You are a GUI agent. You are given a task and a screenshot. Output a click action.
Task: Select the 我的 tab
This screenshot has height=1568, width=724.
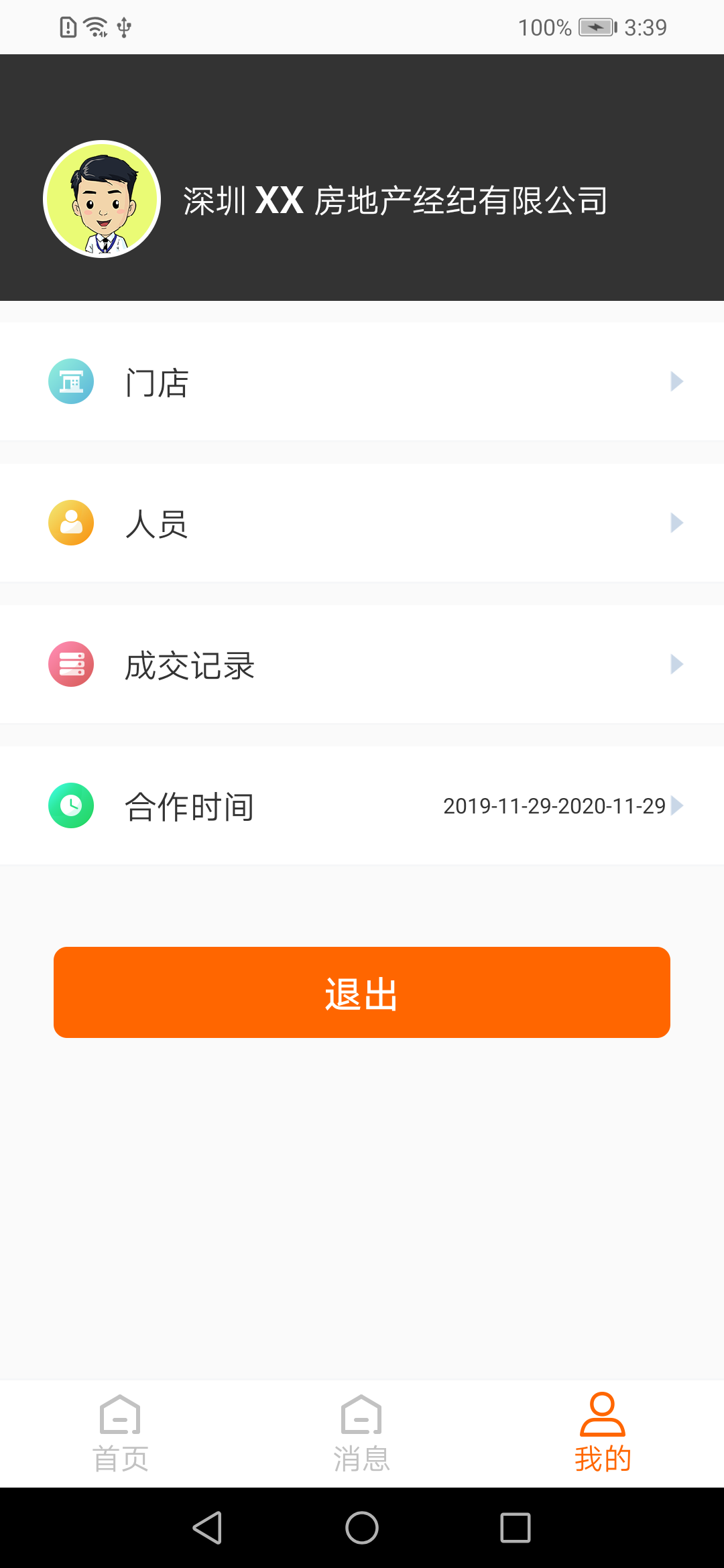coord(603,1433)
